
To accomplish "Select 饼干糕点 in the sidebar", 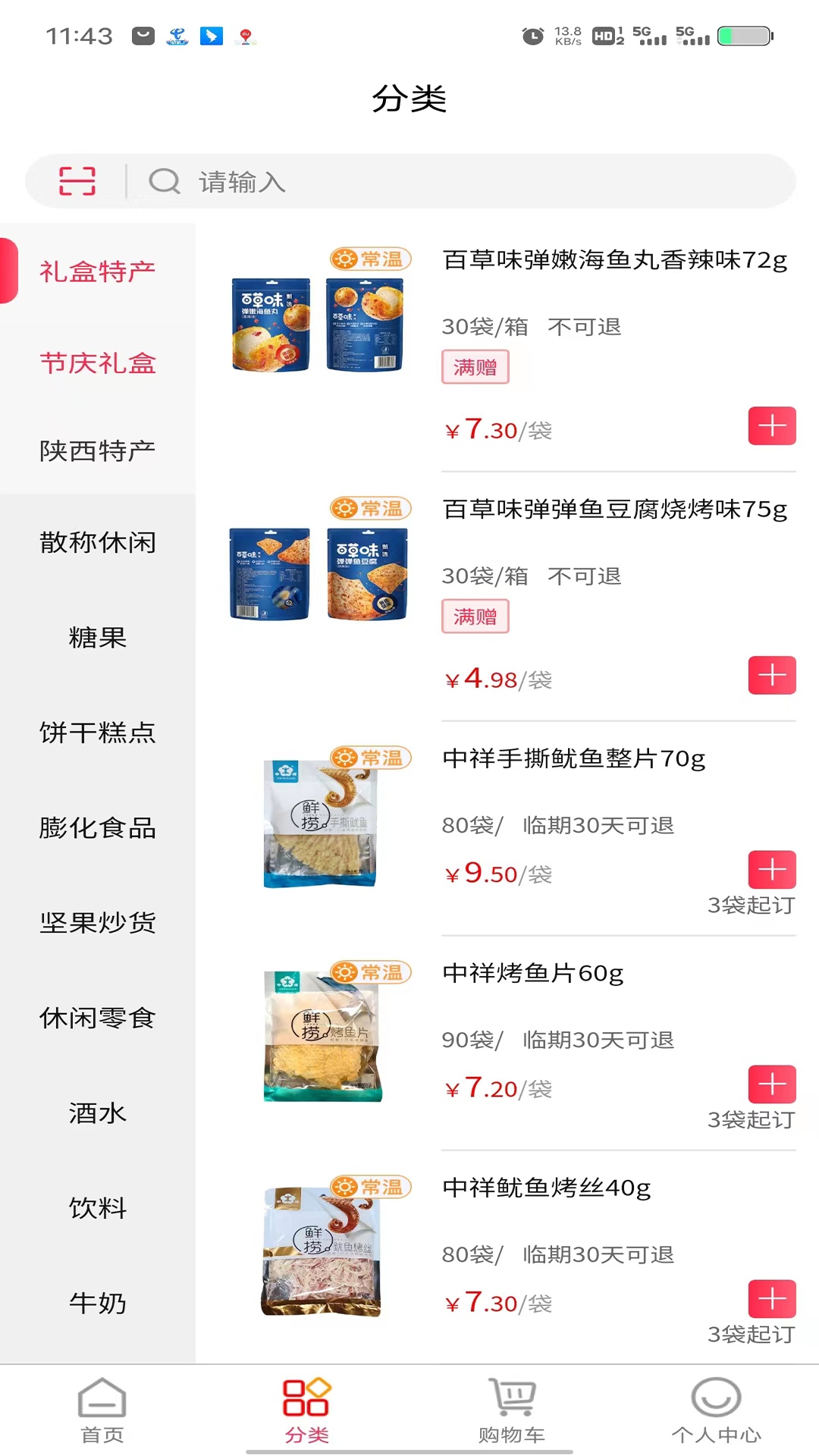I will tap(98, 733).
